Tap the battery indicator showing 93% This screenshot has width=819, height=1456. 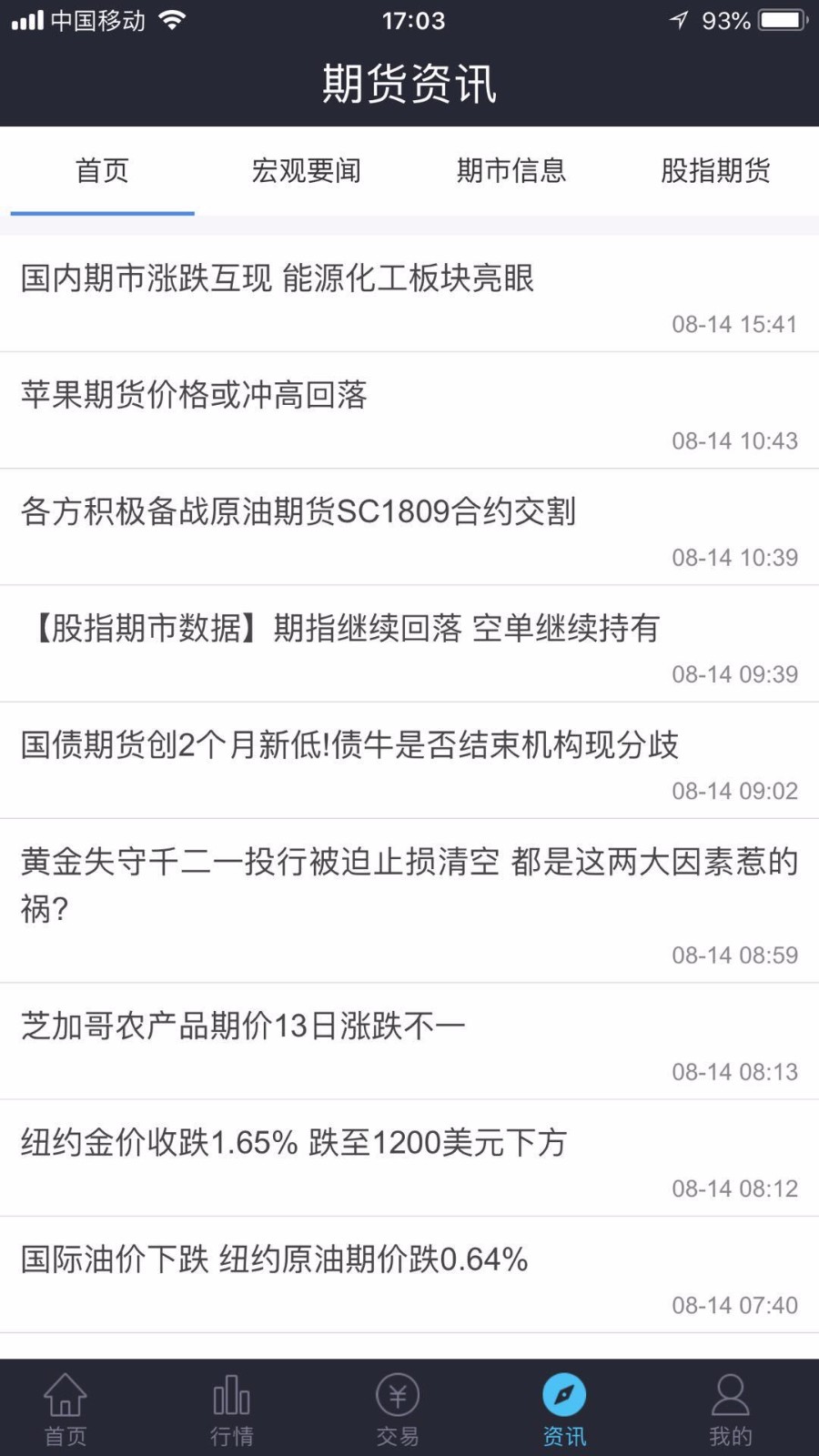778,20
